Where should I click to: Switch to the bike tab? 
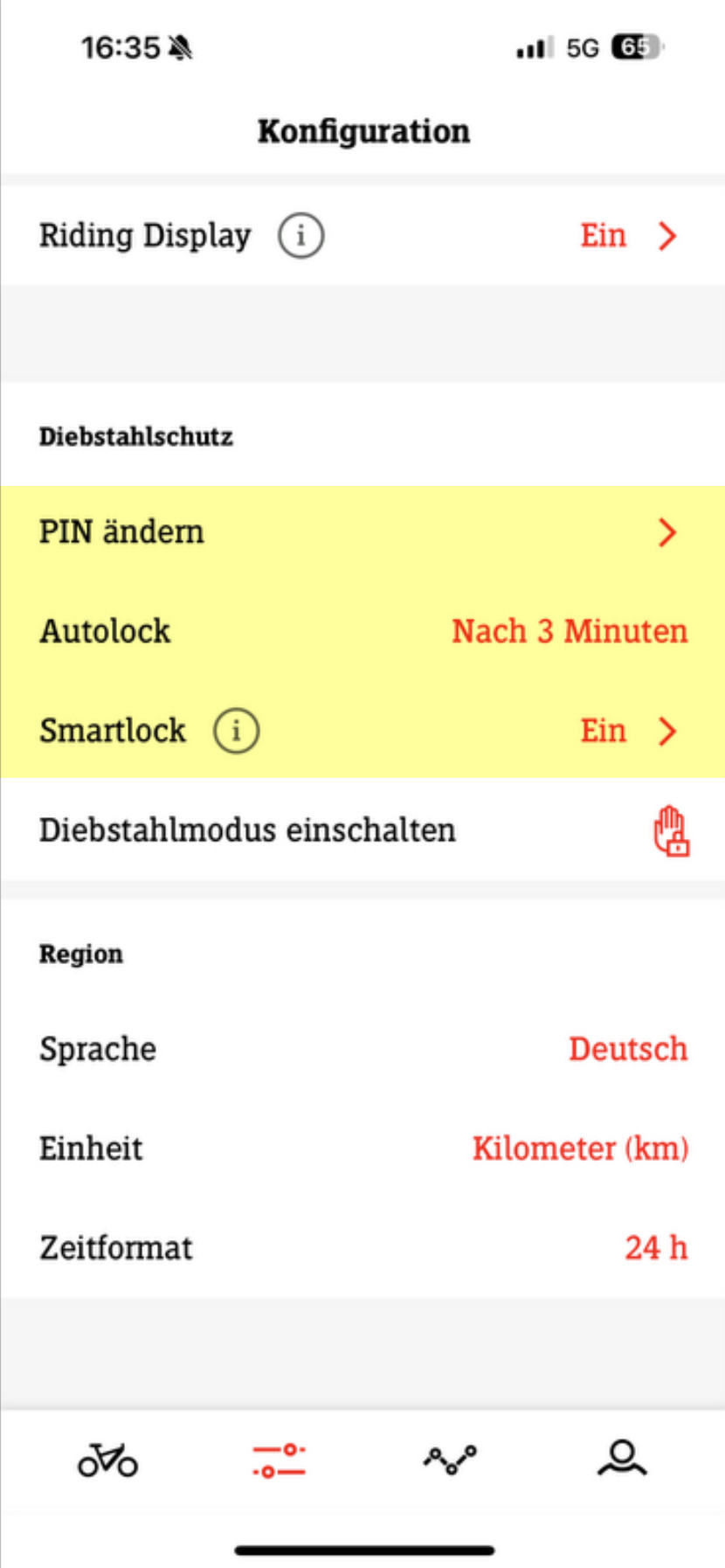(x=107, y=1460)
